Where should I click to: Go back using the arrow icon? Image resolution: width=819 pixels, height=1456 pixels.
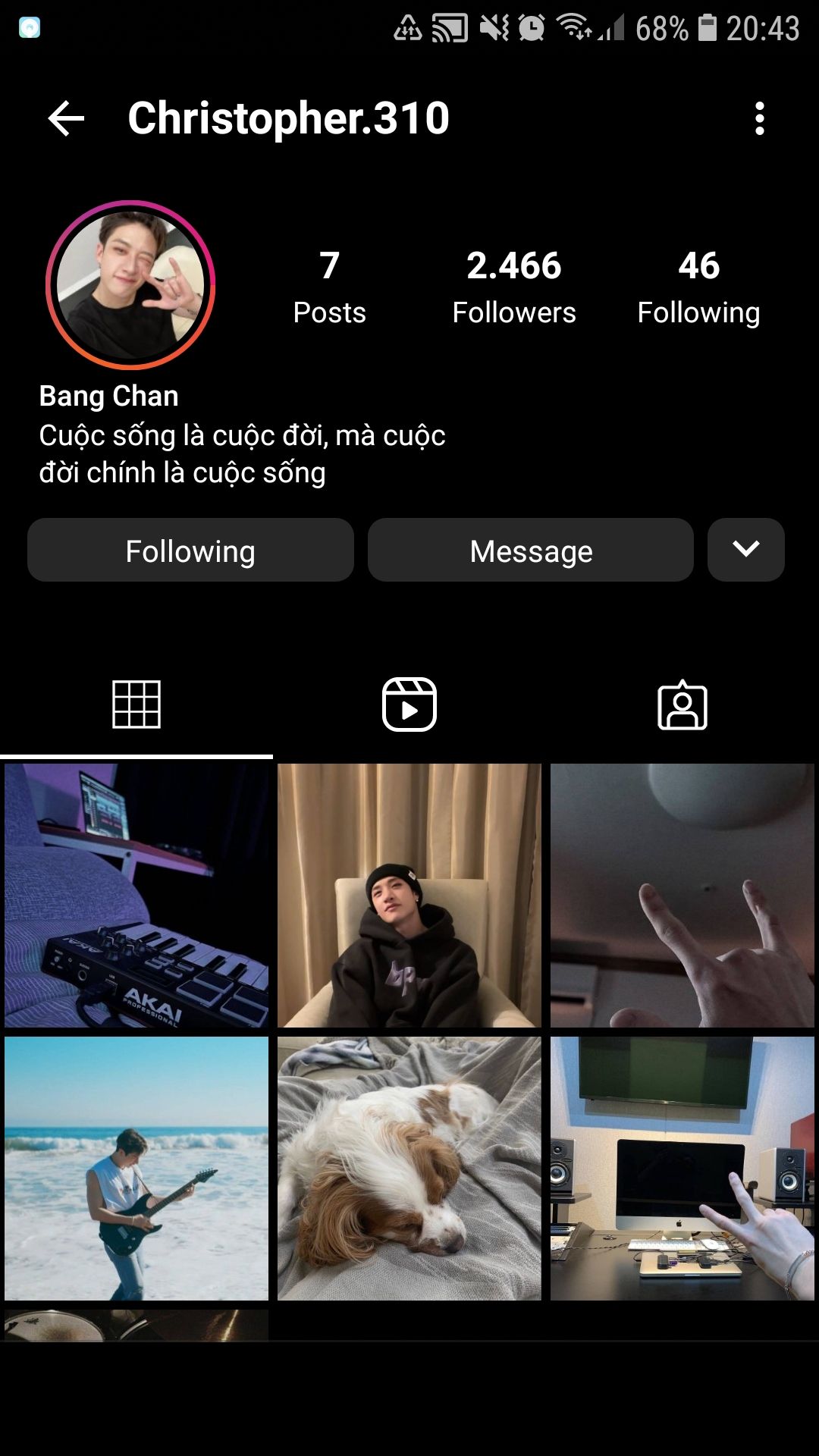(66, 119)
